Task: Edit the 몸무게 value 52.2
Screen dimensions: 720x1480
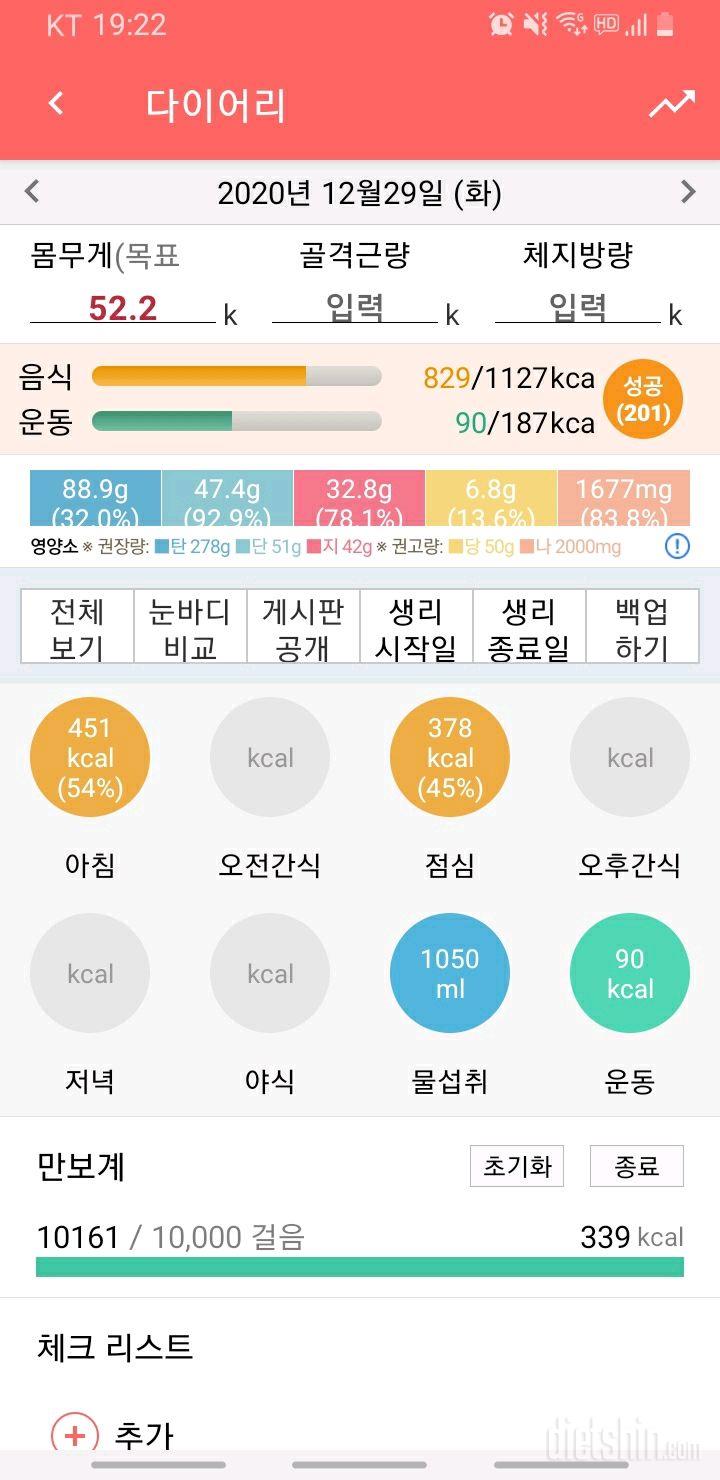Action: click(x=122, y=308)
